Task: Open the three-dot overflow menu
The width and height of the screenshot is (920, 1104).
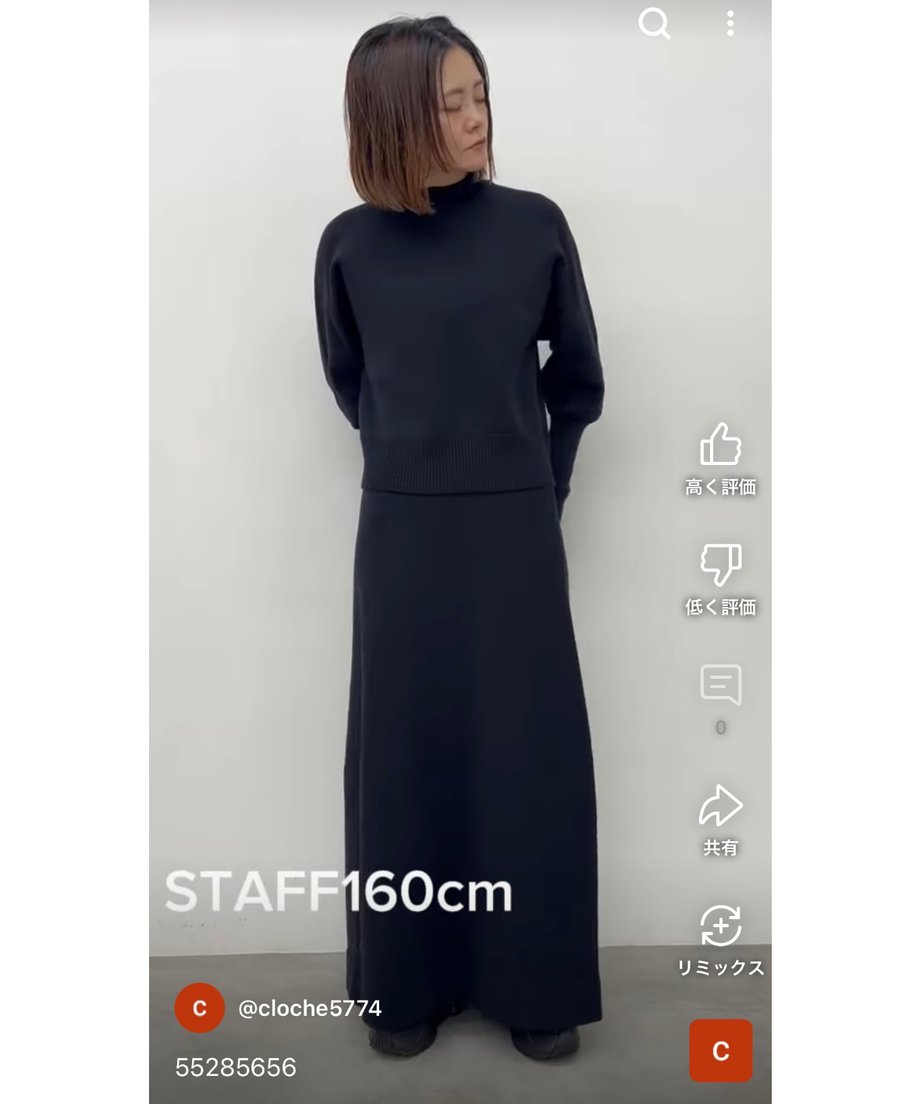Action: click(730, 23)
